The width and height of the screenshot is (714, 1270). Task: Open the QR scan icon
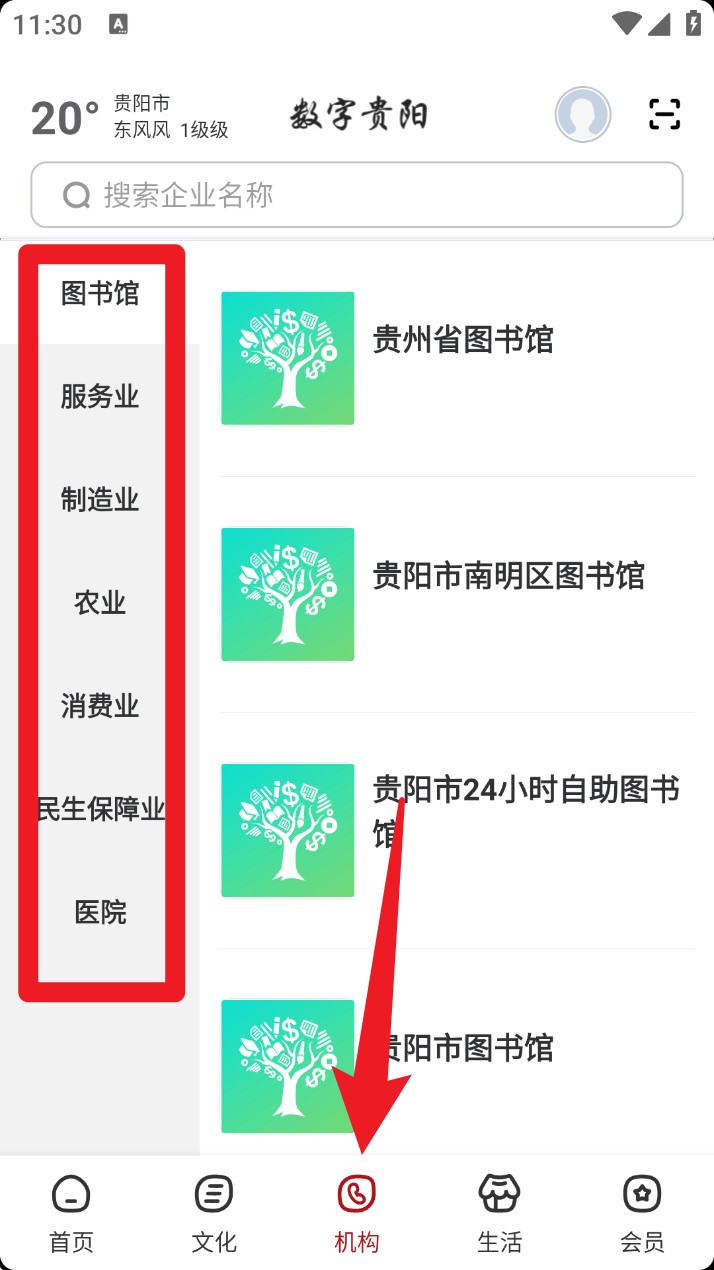(x=664, y=115)
